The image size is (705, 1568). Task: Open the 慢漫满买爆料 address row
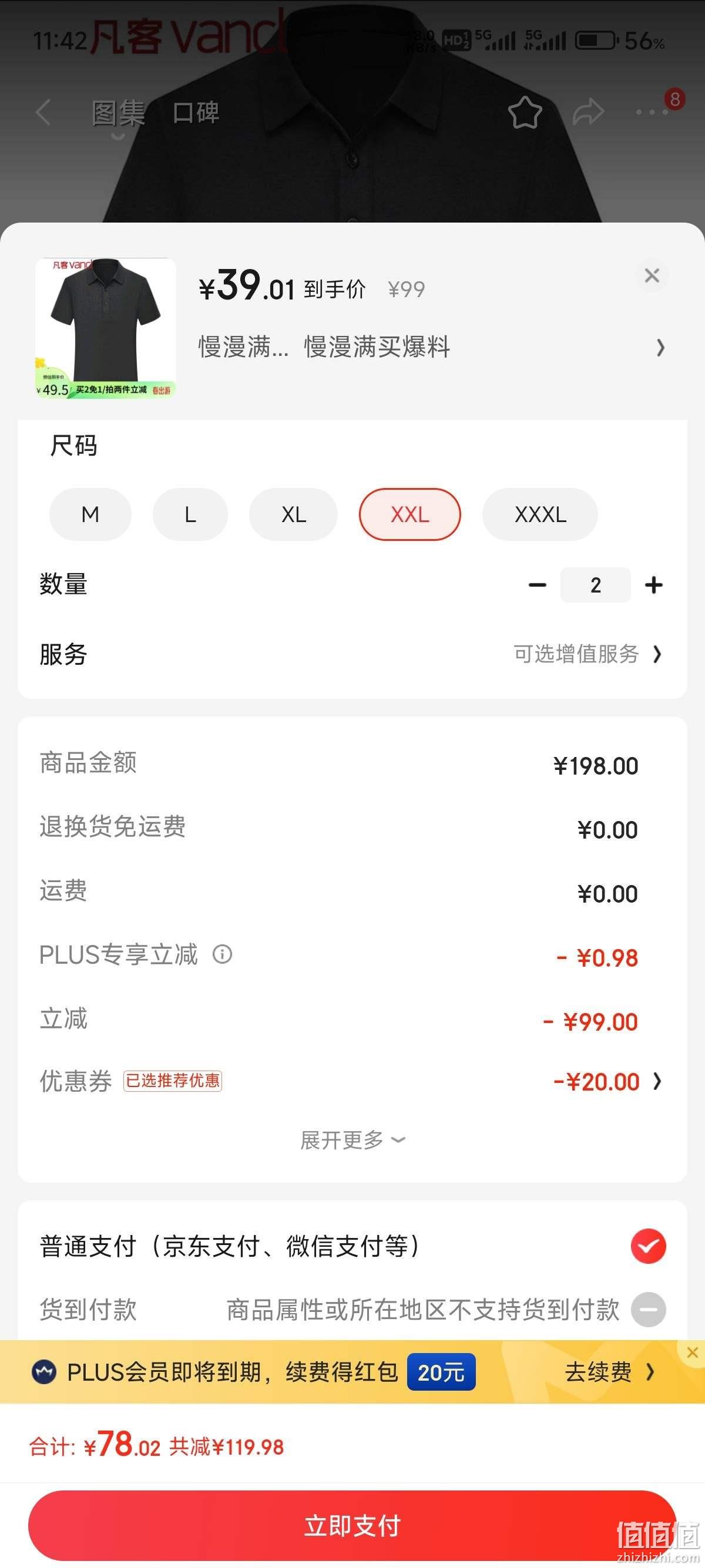tap(432, 347)
